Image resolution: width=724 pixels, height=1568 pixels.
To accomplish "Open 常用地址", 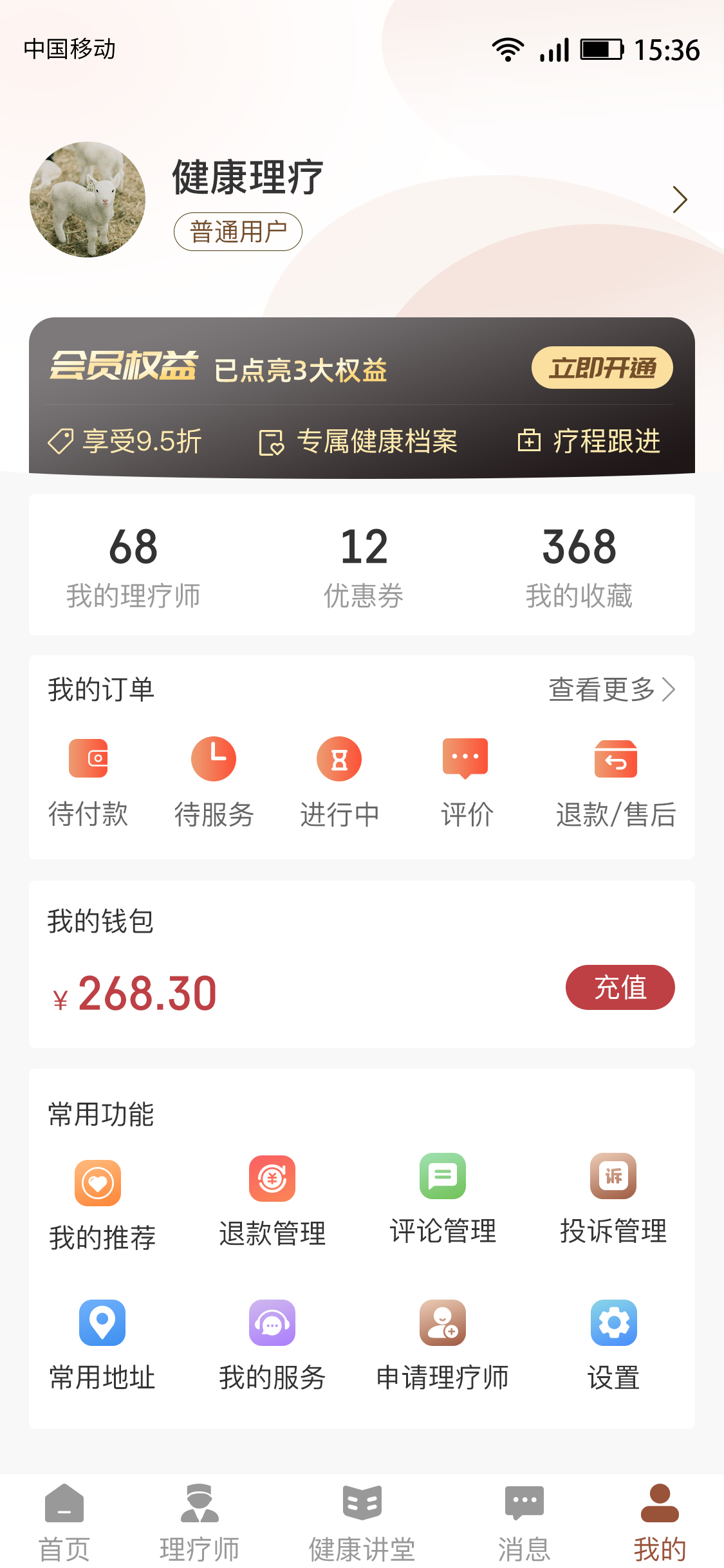I will (x=102, y=1345).
